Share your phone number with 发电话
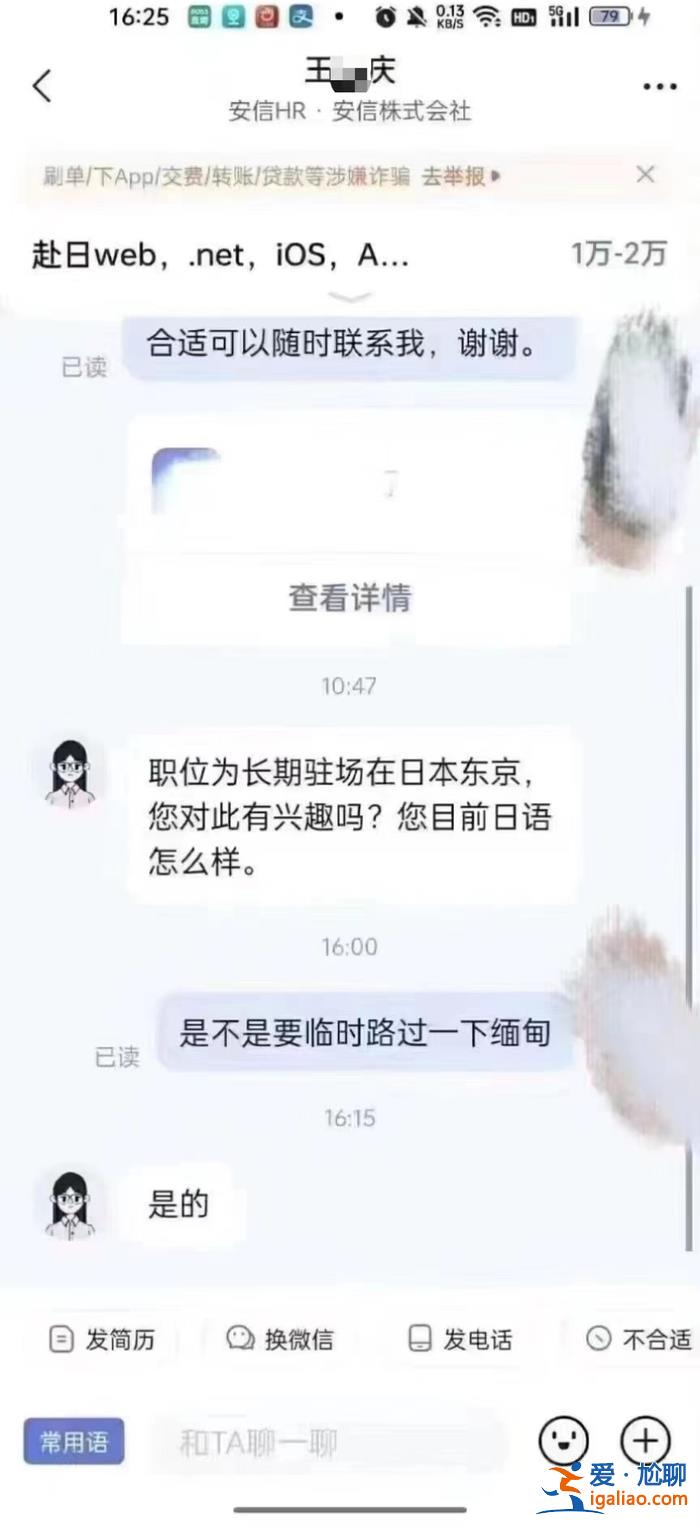 point(461,1339)
